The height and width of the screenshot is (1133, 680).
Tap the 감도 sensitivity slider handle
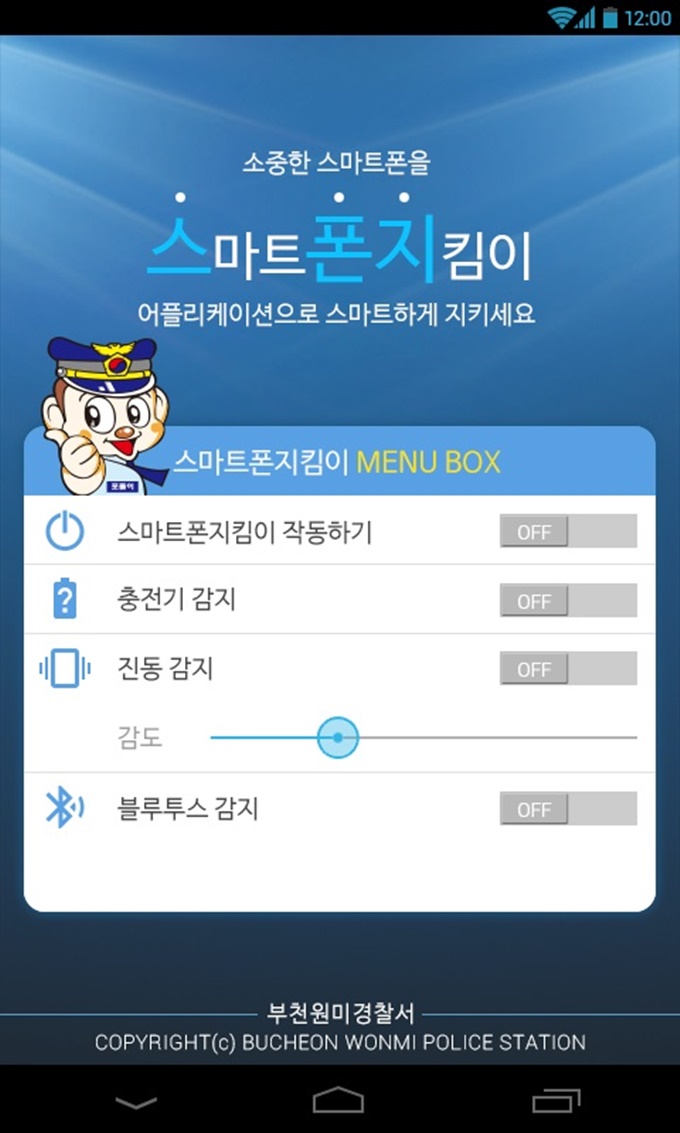pos(338,738)
